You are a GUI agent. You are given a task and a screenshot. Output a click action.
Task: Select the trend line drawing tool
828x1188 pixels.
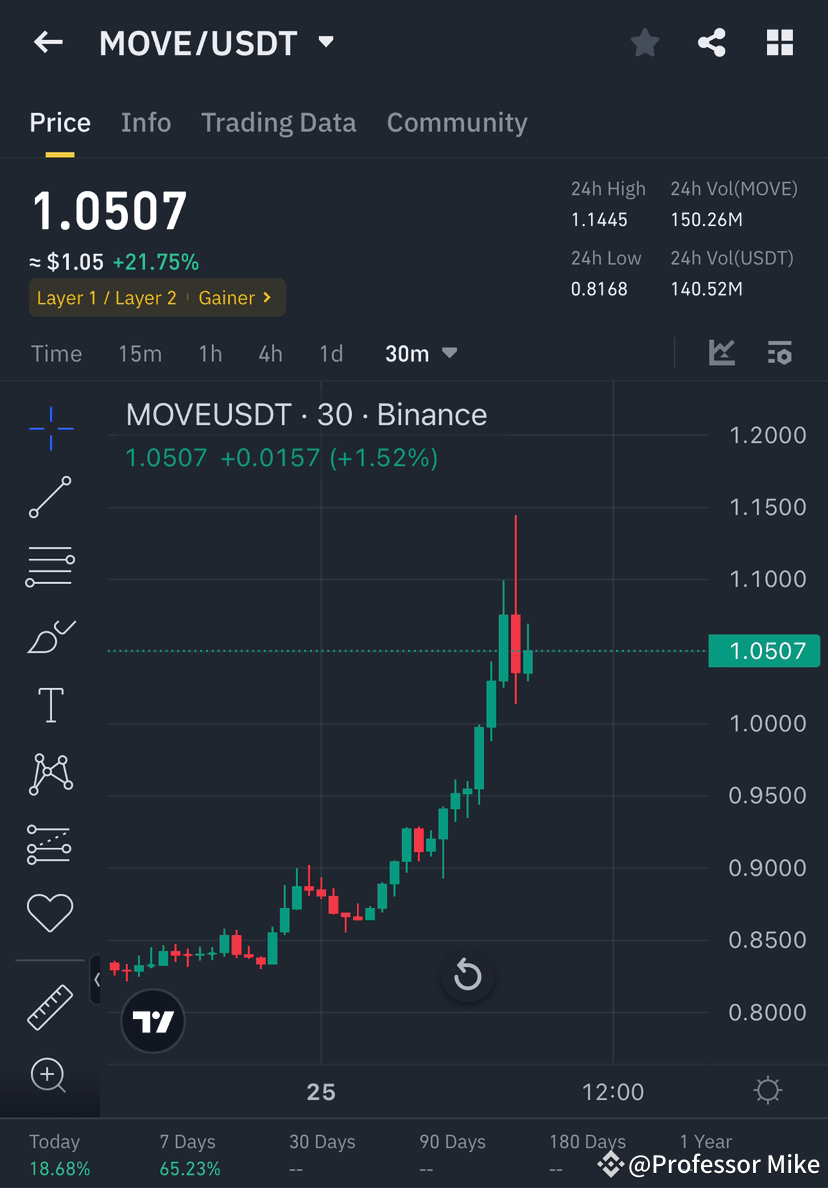click(x=48, y=497)
